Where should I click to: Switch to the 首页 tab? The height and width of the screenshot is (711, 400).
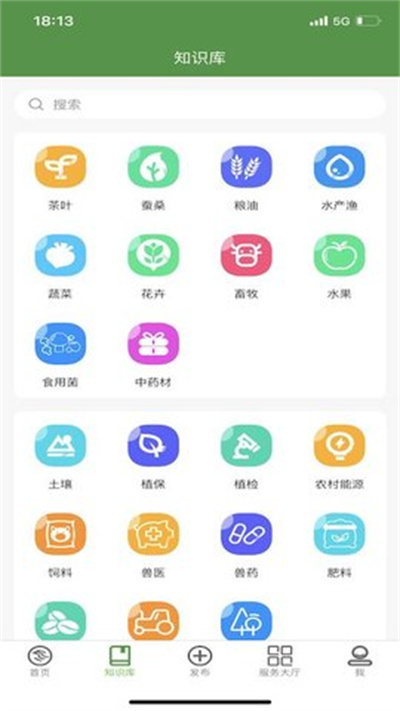[40, 661]
